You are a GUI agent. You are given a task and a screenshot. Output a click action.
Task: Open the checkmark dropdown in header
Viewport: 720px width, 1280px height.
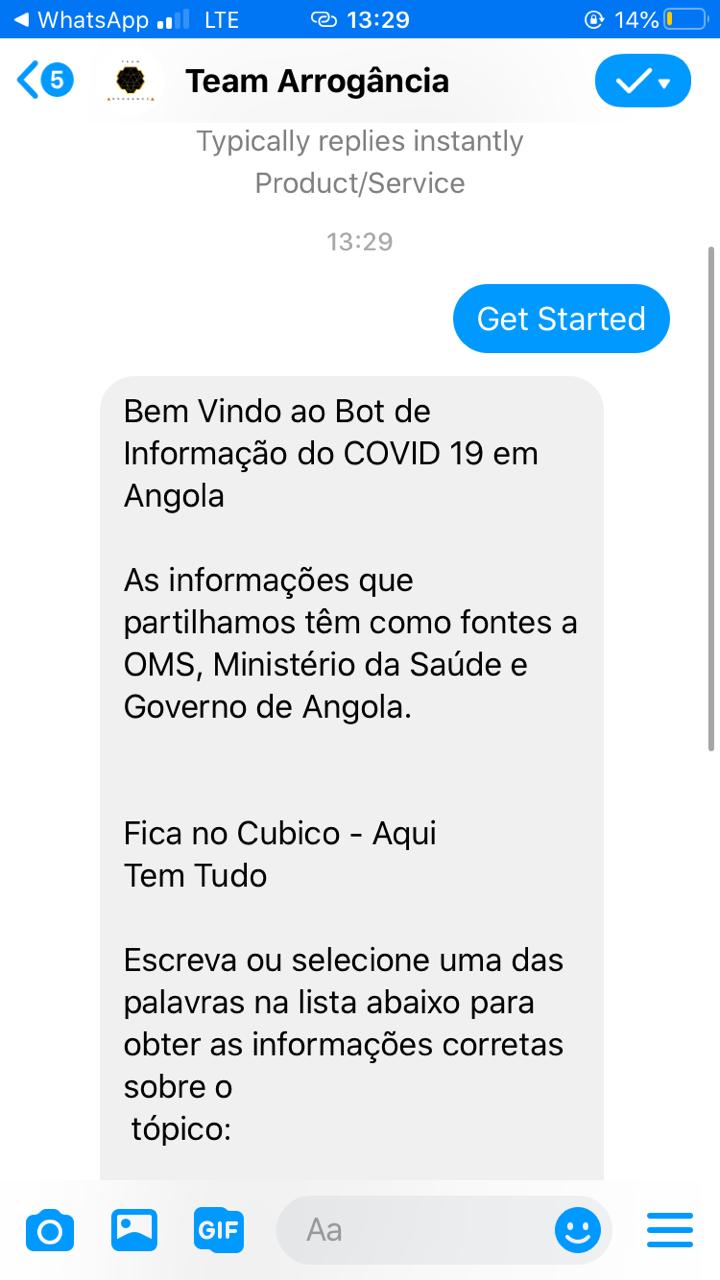coord(642,81)
